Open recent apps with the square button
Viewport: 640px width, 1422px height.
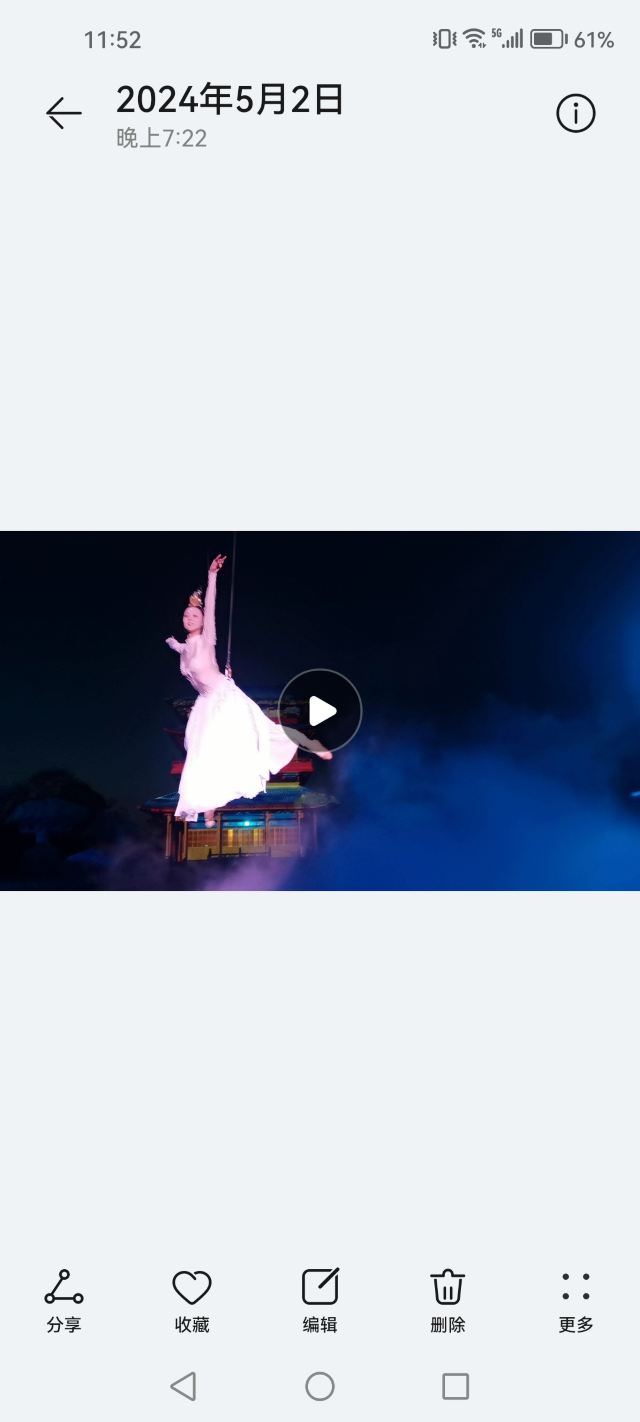pos(456,1386)
